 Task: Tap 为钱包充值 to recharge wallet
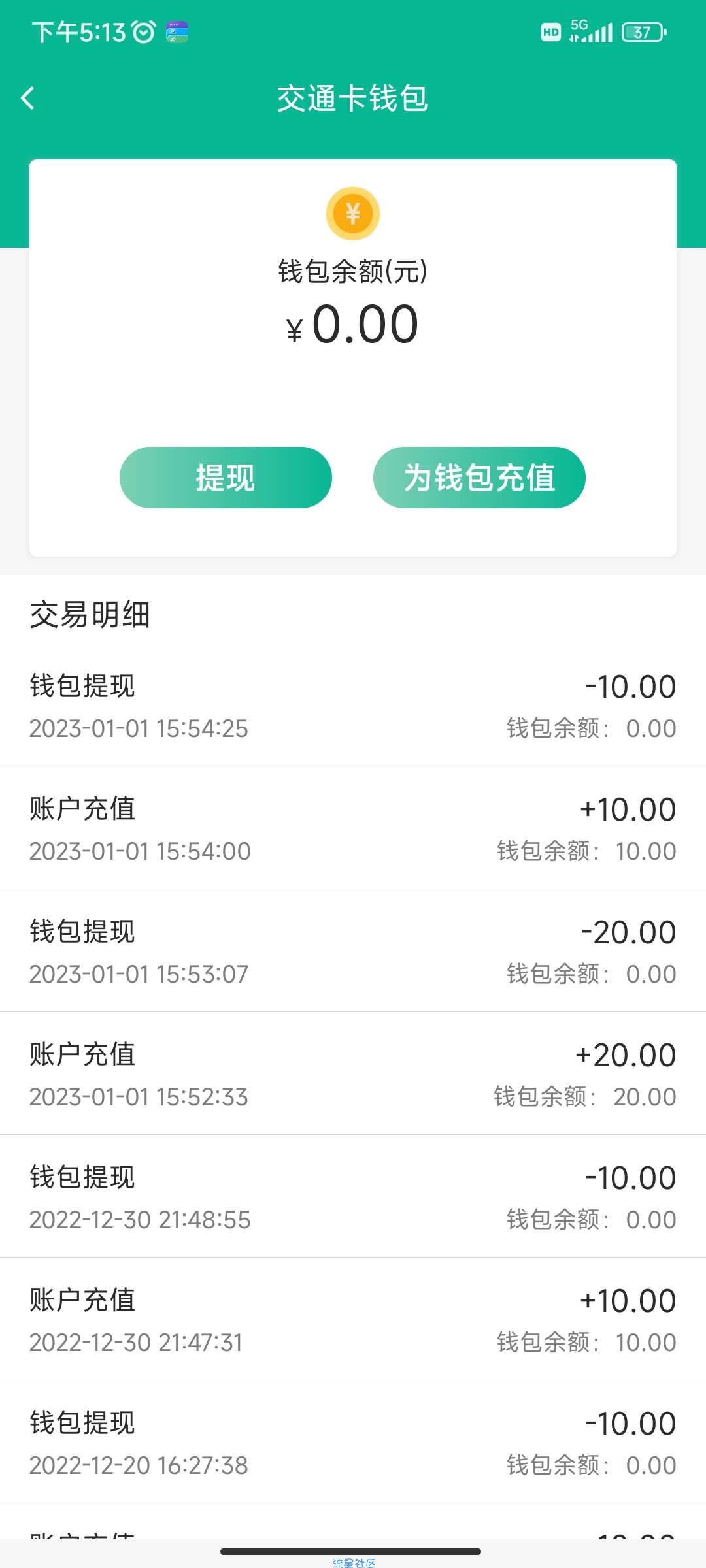pyautogui.click(x=479, y=478)
